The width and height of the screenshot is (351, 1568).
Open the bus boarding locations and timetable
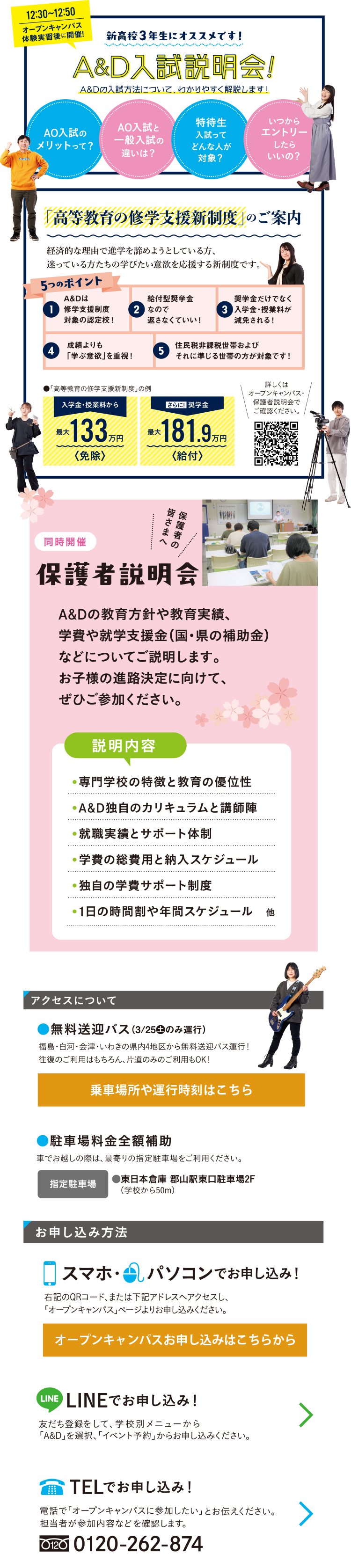pos(171,1090)
